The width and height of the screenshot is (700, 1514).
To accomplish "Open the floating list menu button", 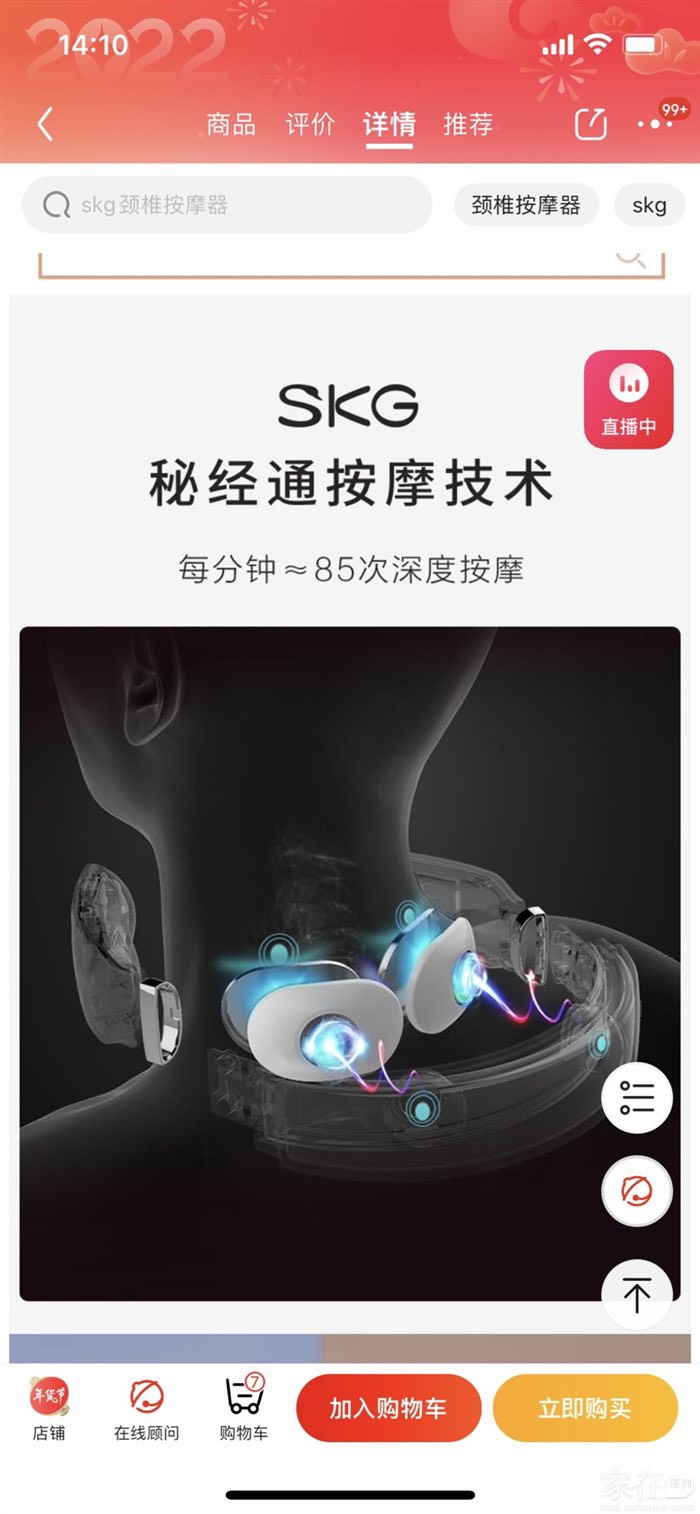I will 636,1098.
